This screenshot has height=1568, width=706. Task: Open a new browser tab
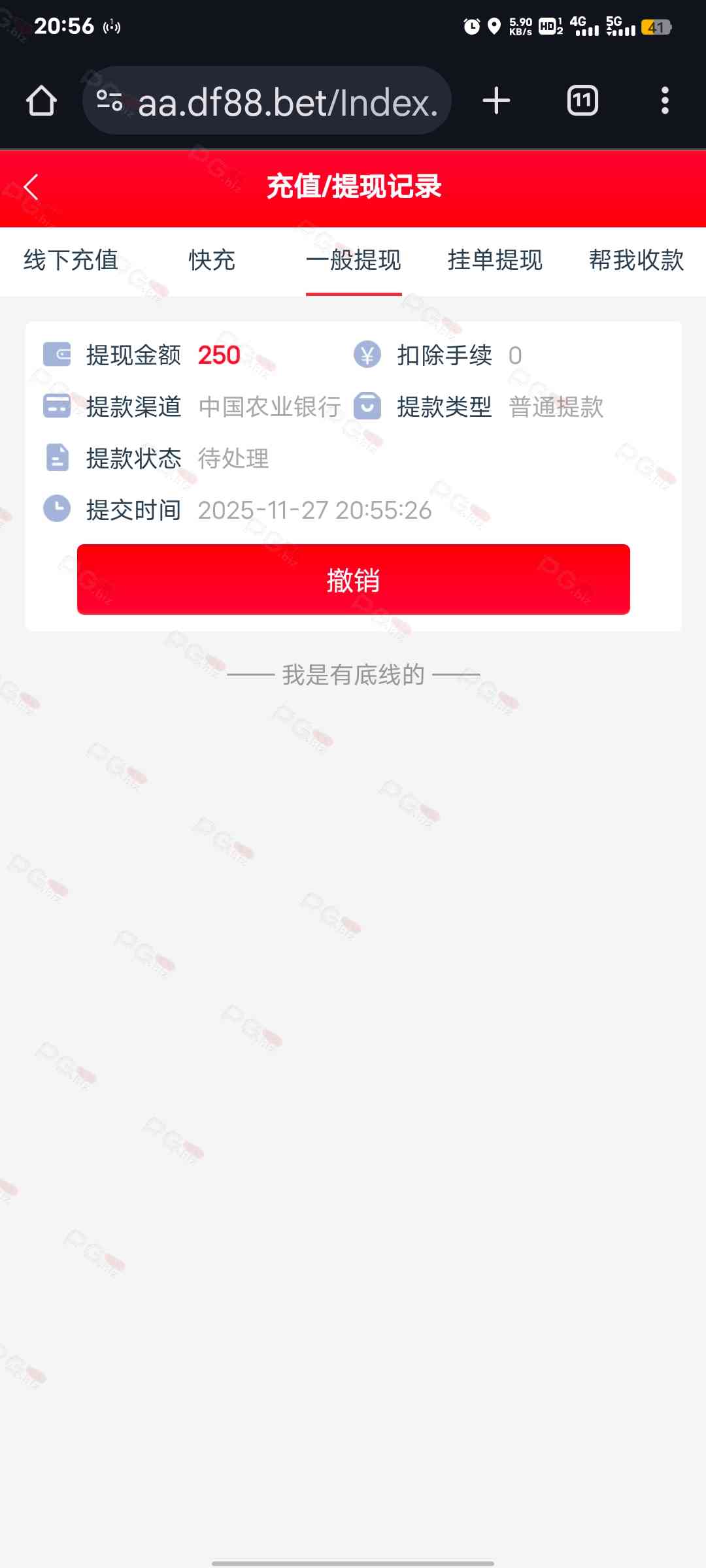[496, 101]
